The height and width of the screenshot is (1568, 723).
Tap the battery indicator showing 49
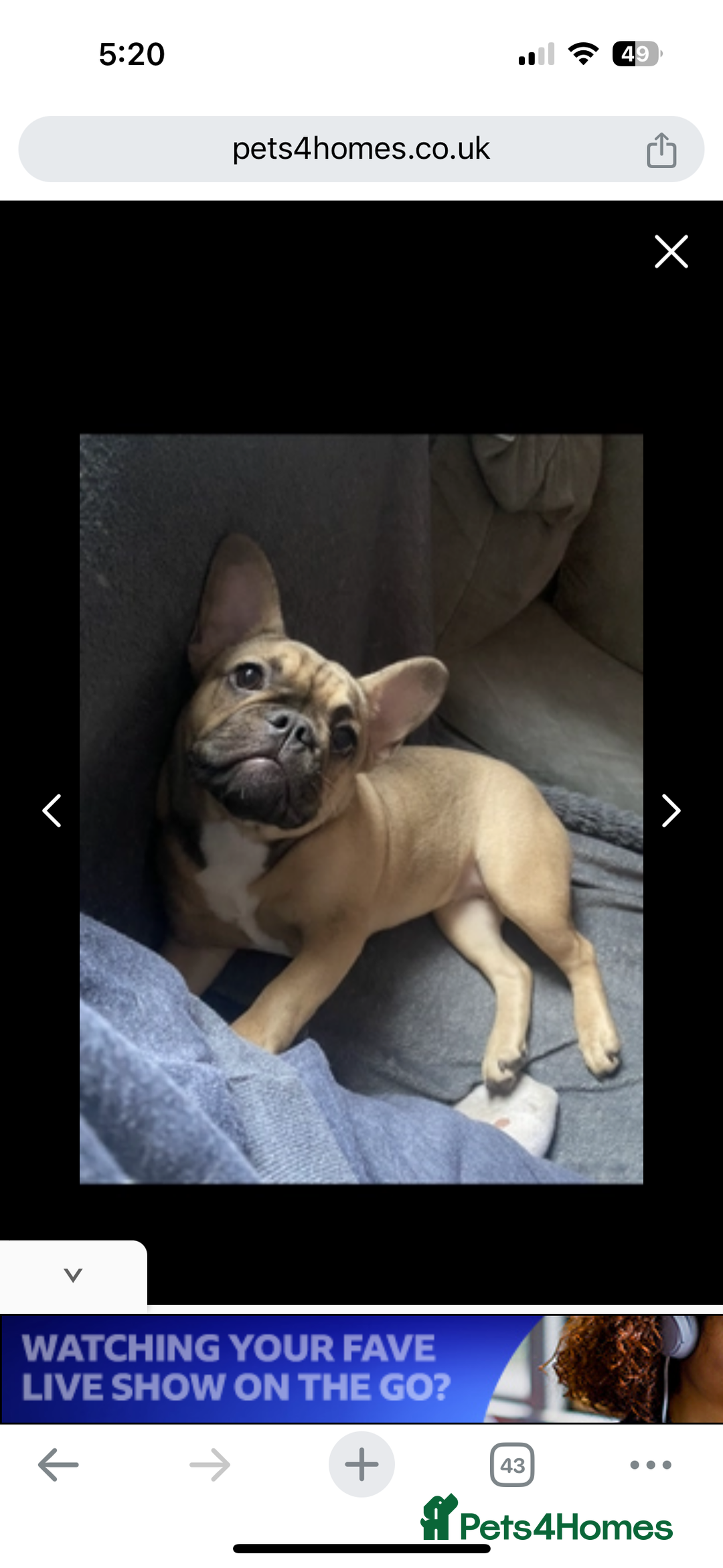636,54
